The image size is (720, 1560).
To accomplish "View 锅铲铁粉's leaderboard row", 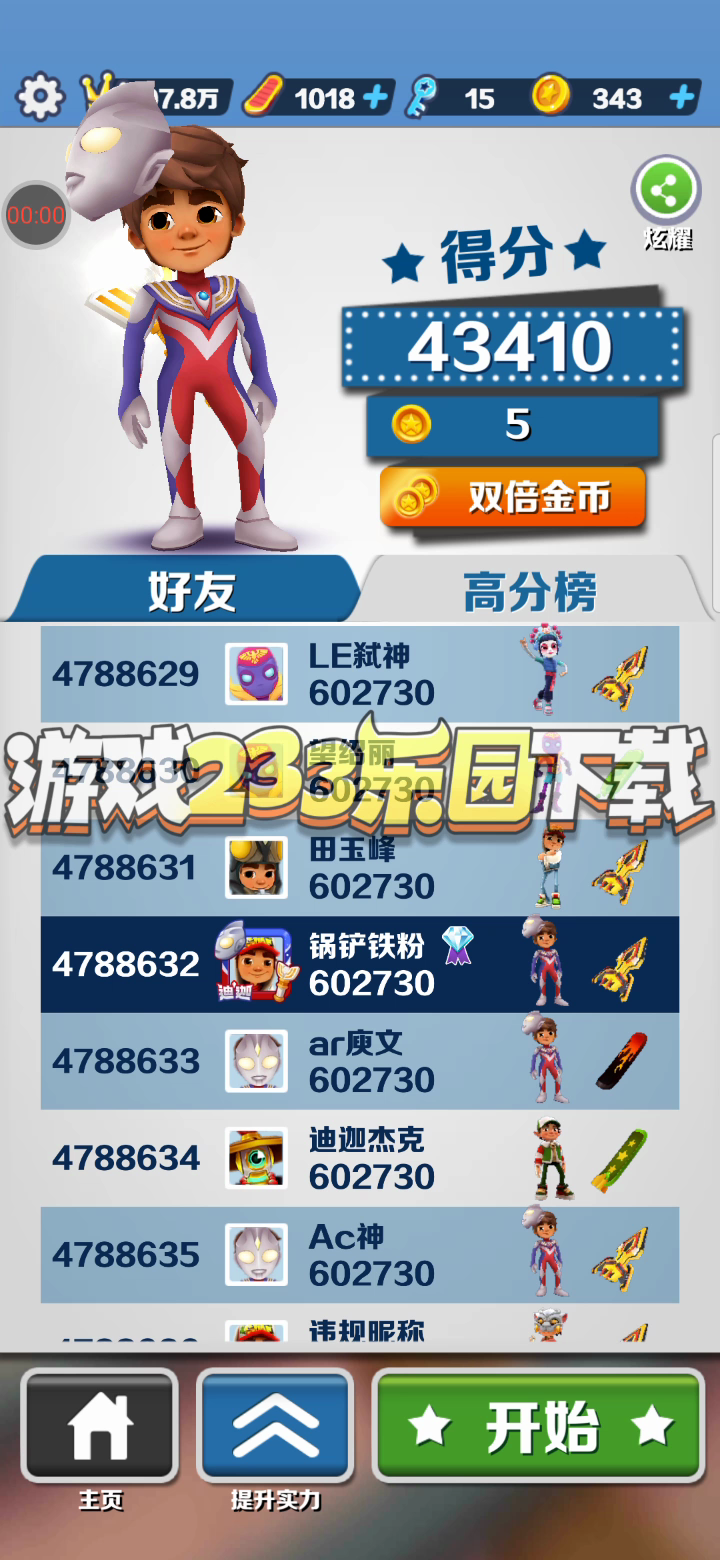I will (360, 964).
